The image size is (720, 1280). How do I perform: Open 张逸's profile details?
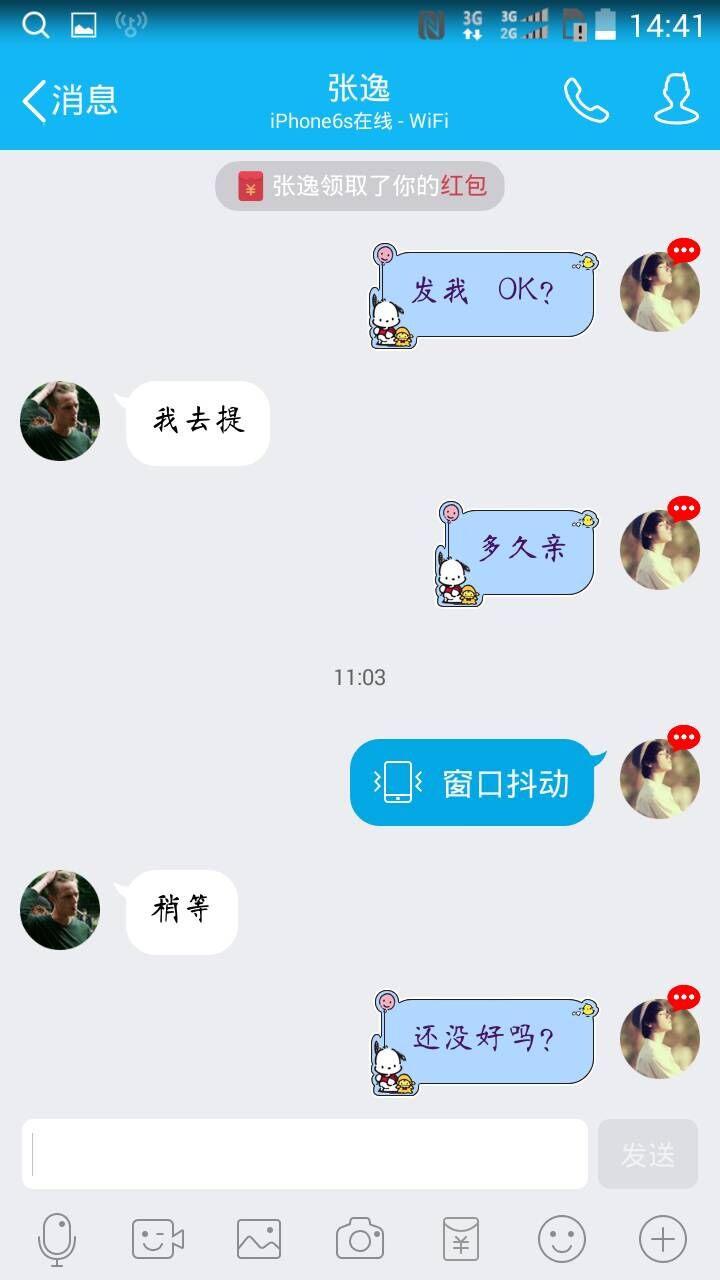coord(676,100)
